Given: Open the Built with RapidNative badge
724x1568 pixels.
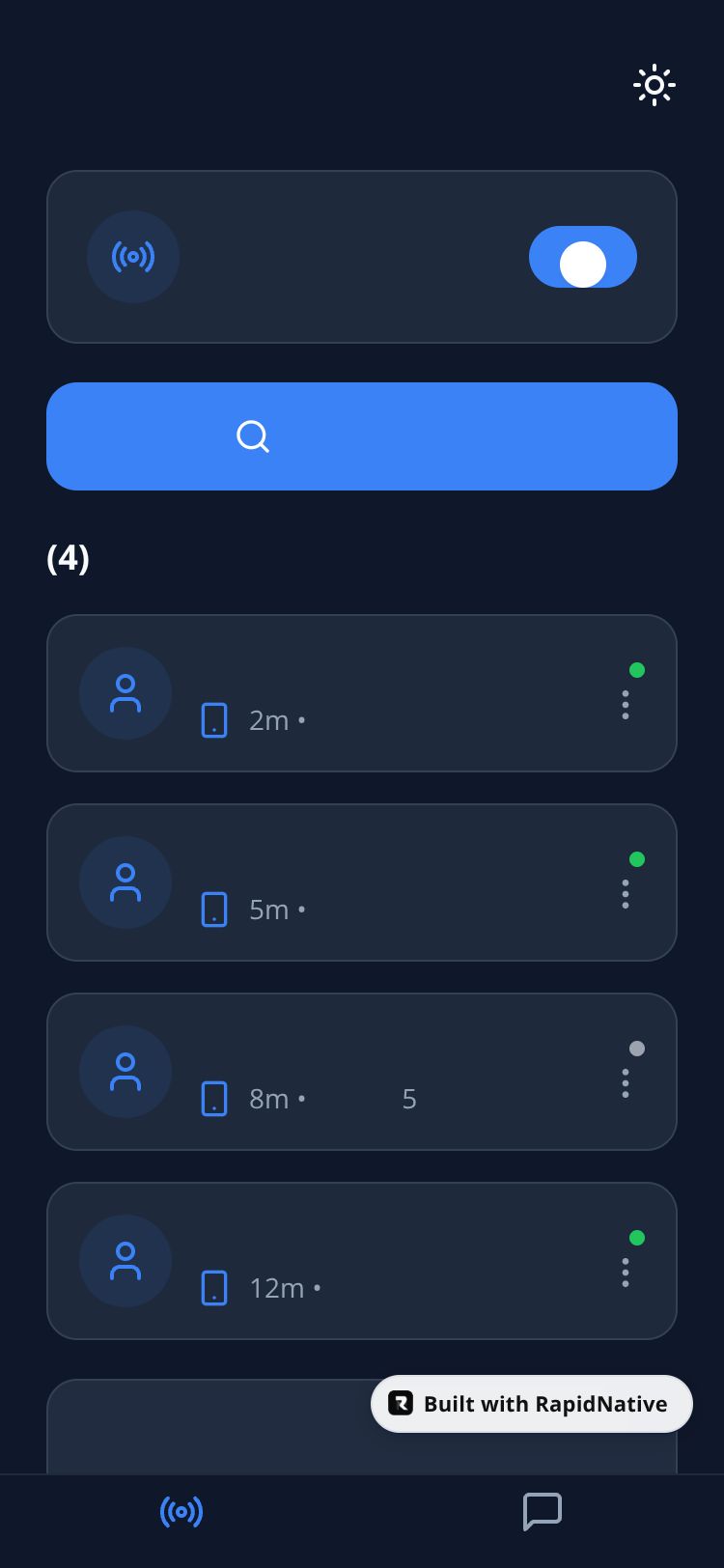Looking at the screenshot, I should click(x=532, y=1404).
